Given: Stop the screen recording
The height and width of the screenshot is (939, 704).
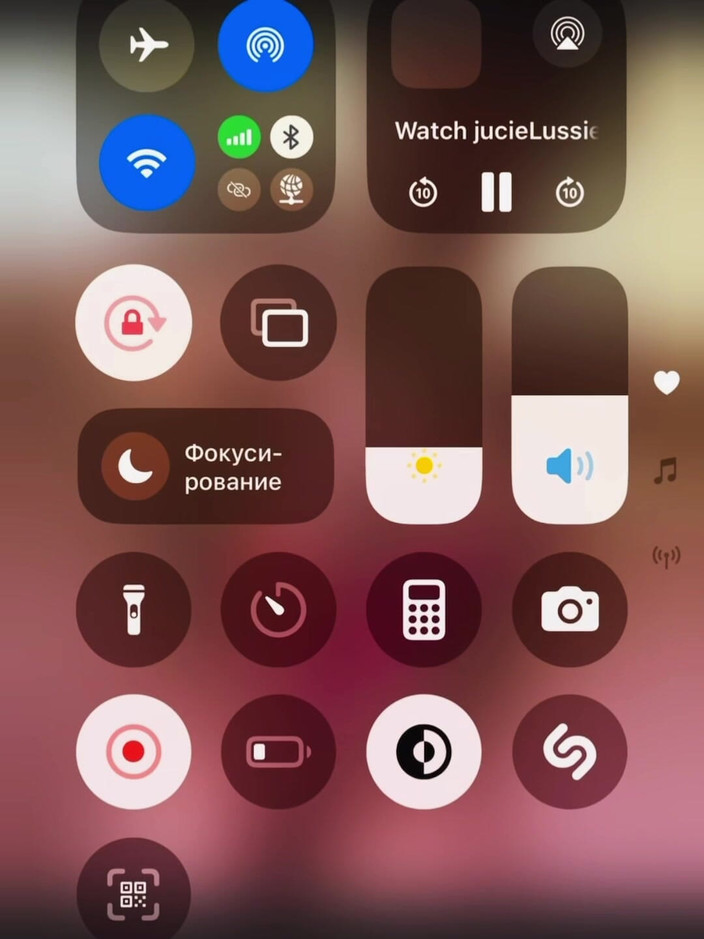Looking at the screenshot, I should [133, 751].
